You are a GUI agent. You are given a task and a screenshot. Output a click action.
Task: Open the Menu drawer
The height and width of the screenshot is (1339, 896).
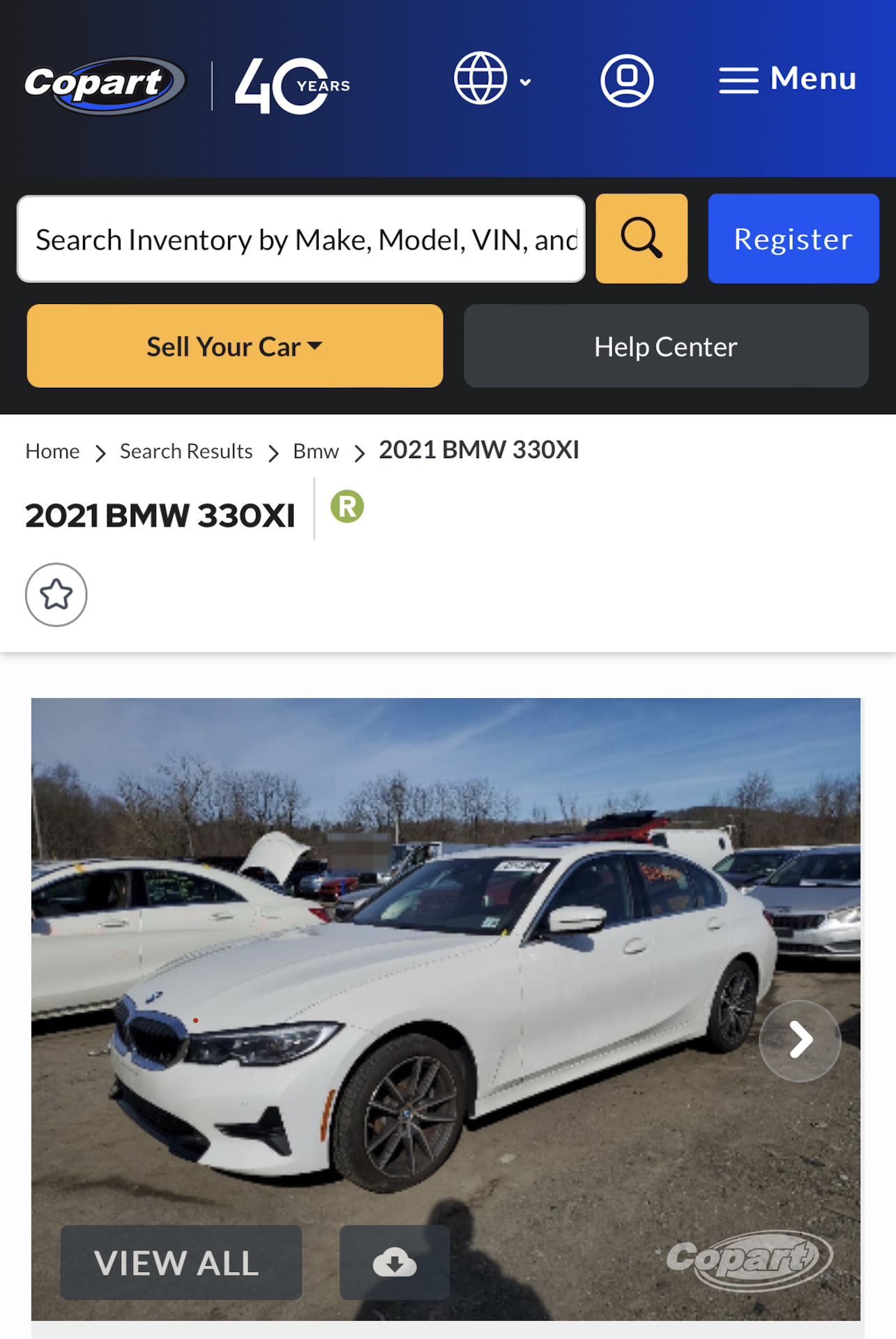point(787,80)
